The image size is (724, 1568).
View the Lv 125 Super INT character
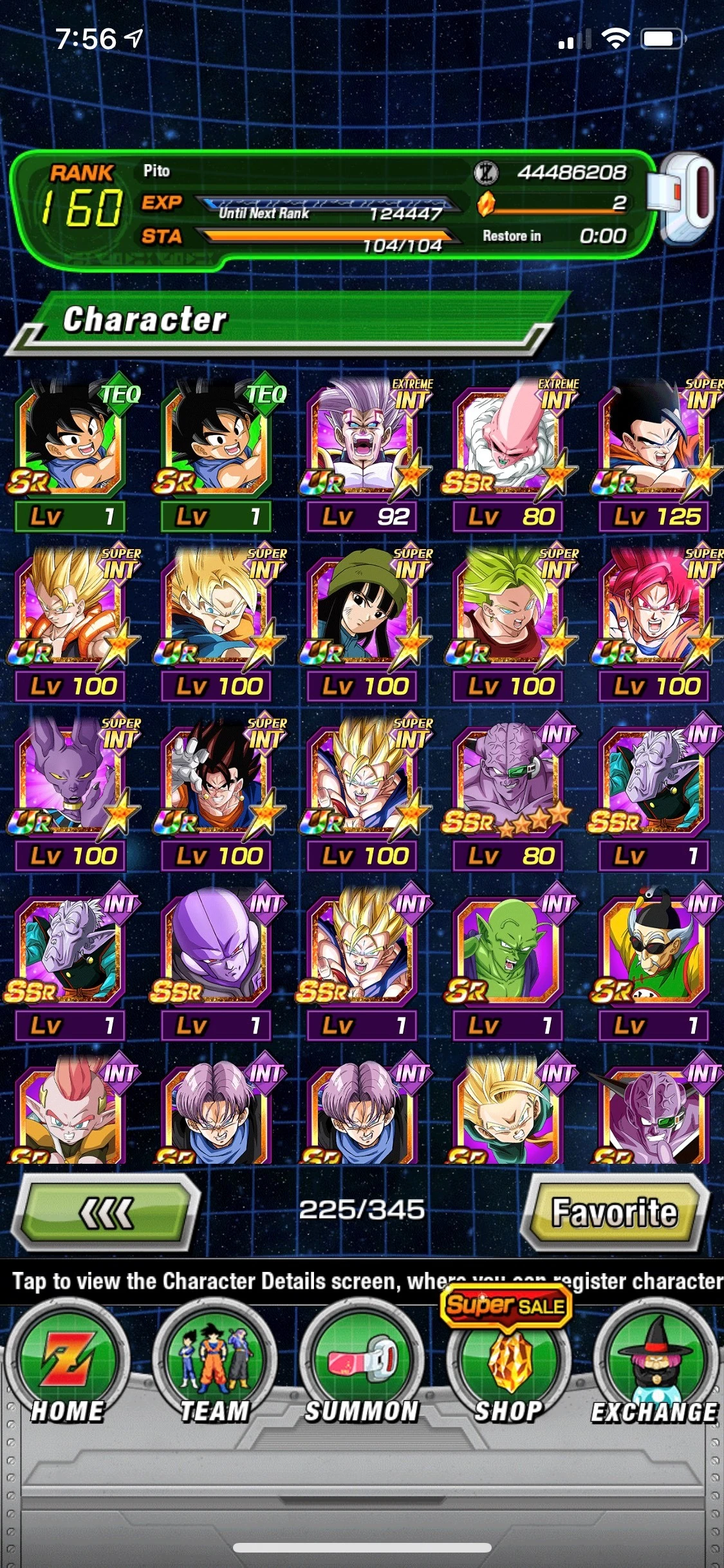(654, 444)
